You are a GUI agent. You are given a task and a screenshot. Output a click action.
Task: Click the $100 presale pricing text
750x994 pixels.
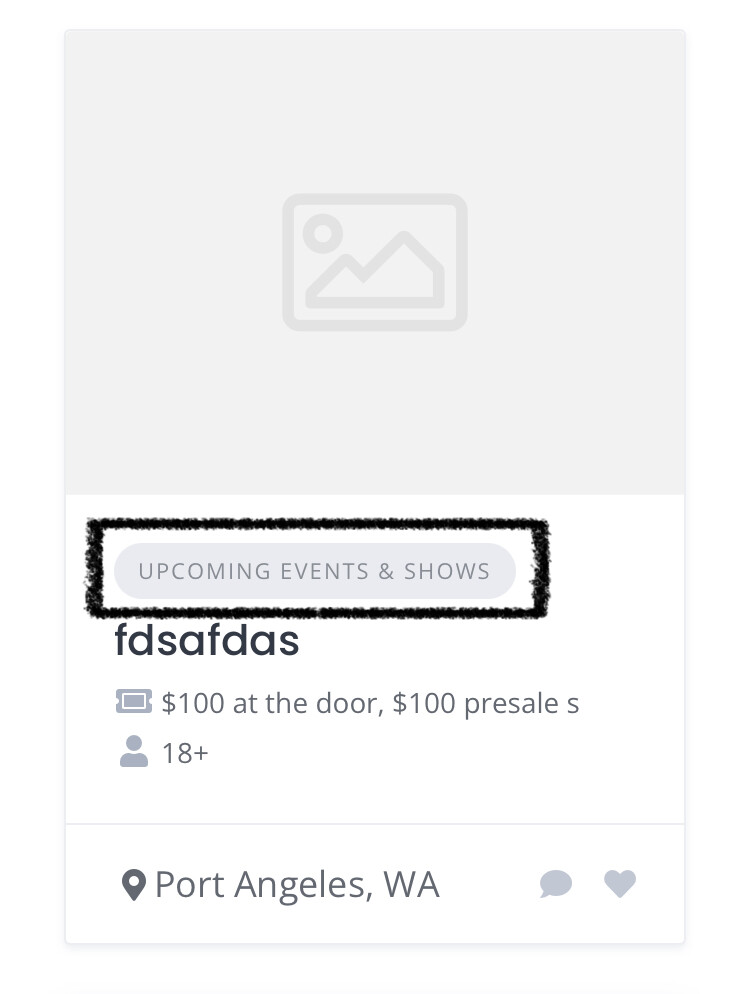tap(370, 702)
